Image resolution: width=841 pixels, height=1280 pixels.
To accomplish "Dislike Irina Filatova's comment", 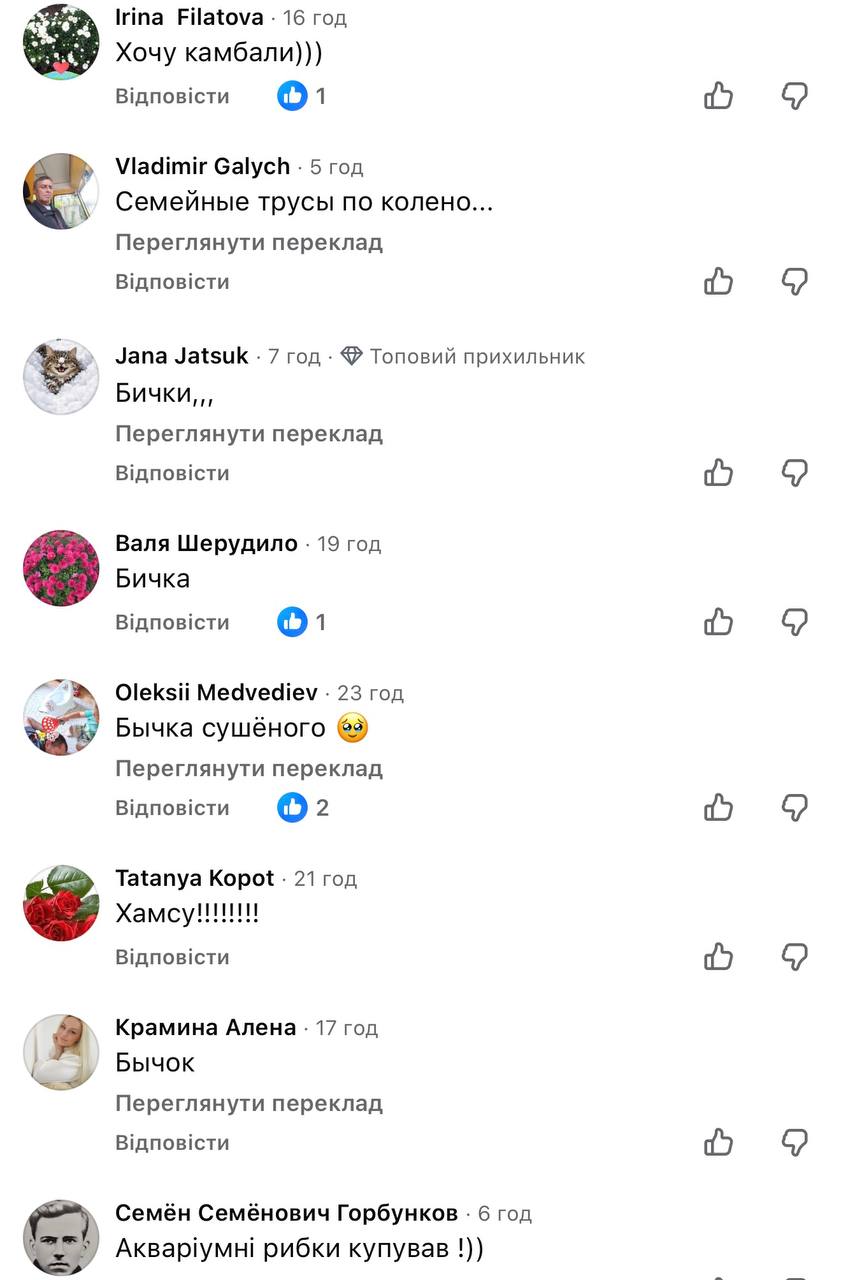I will click(x=794, y=96).
